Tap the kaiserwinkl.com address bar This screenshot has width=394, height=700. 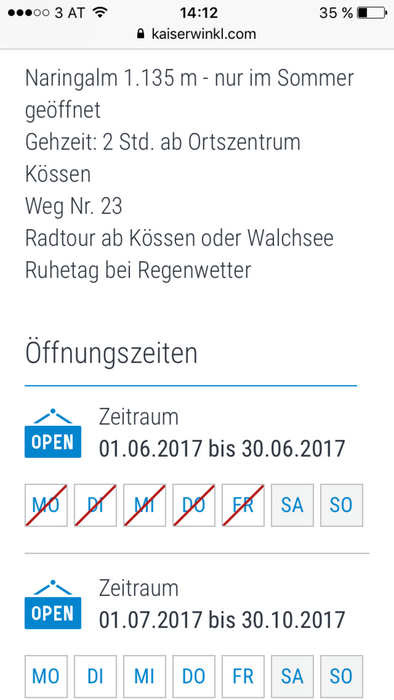click(x=197, y=34)
